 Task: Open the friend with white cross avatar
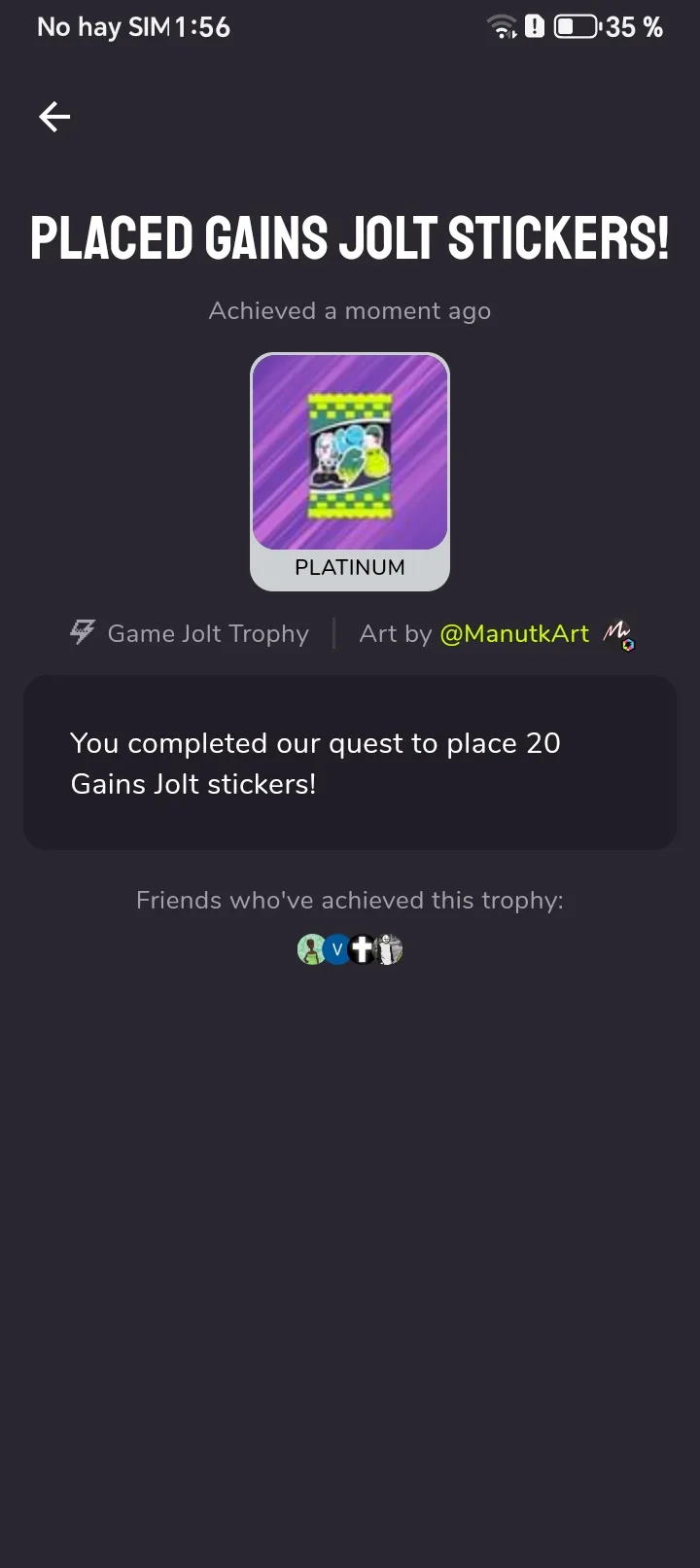pyautogui.click(x=362, y=949)
